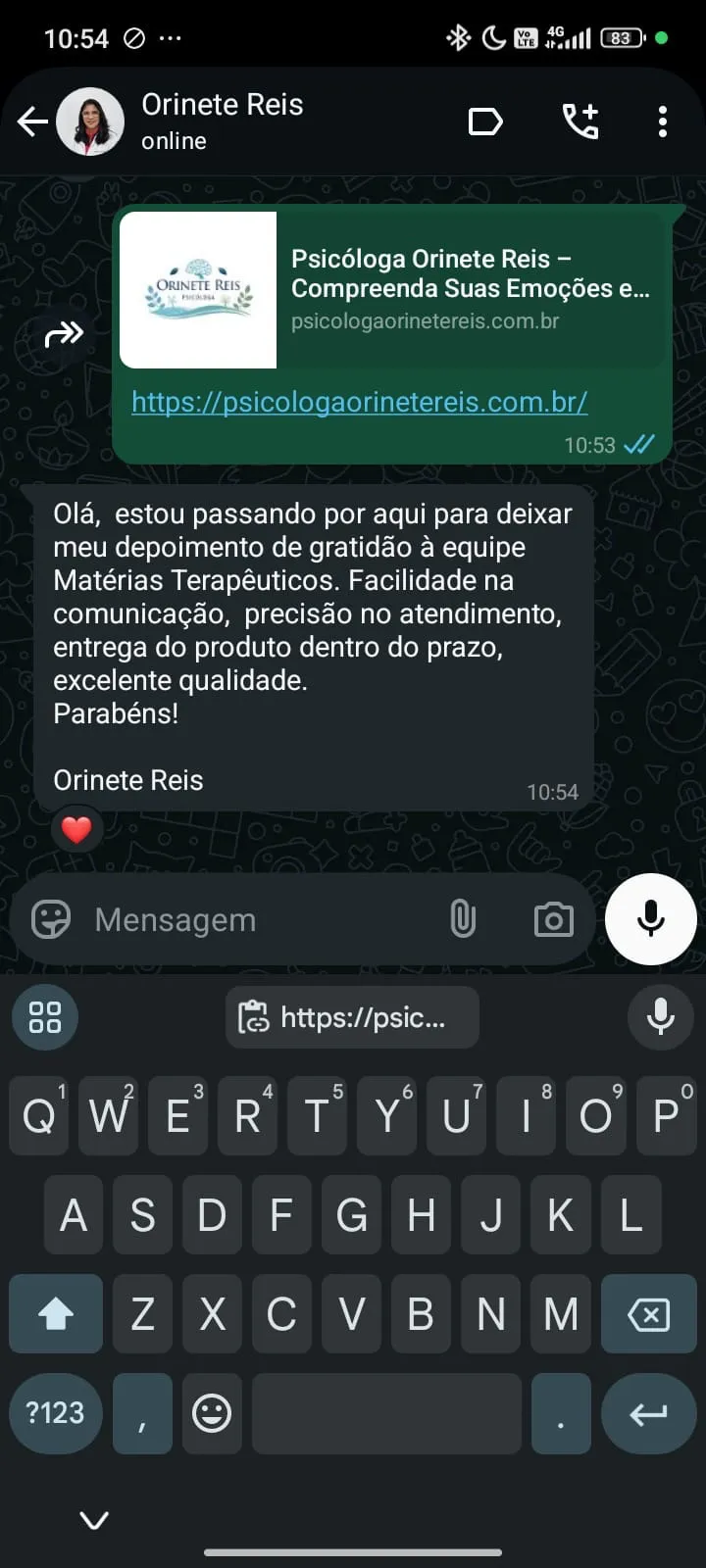
Task: Record a voice message with the microphone
Action: pos(650,919)
